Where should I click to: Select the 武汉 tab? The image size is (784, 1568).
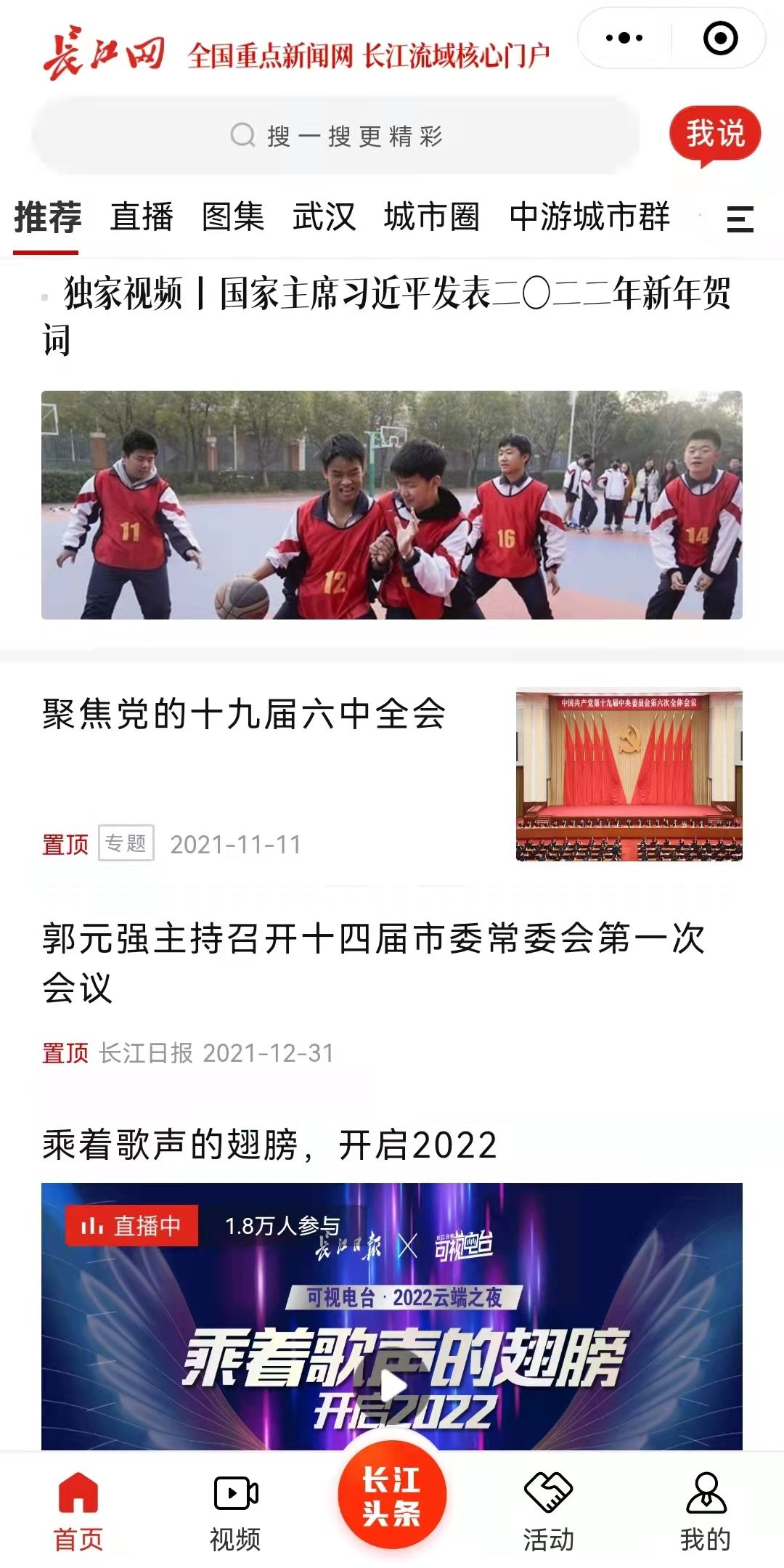324,217
